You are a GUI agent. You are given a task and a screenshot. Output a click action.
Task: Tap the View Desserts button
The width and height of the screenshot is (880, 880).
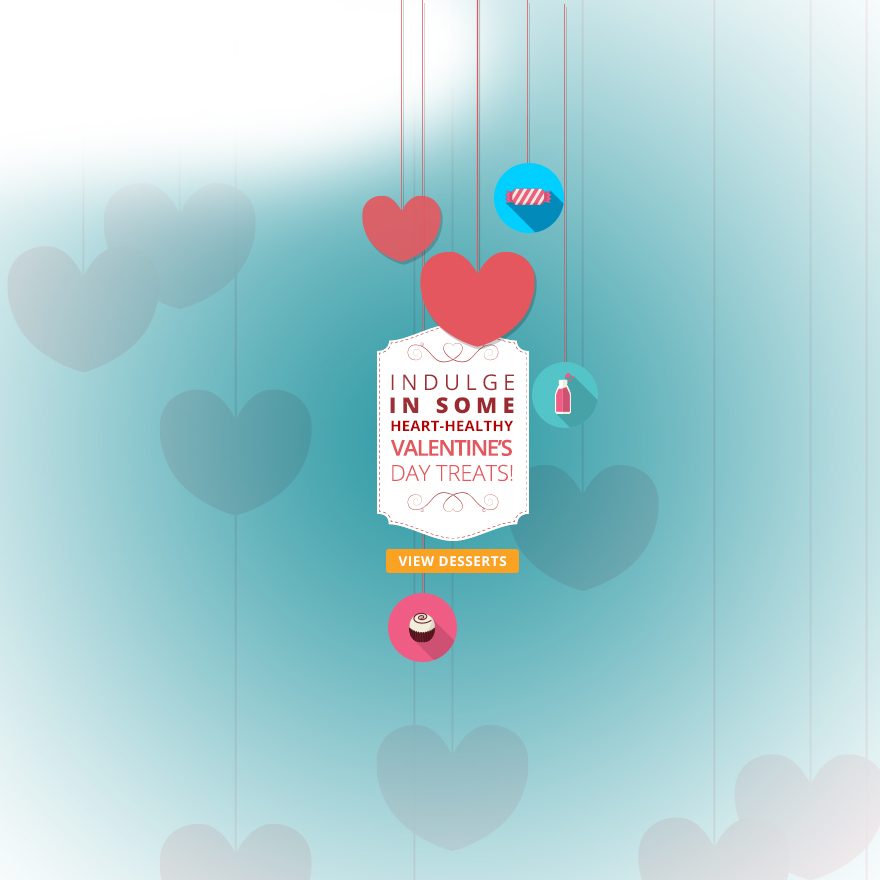[x=452, y=561]
